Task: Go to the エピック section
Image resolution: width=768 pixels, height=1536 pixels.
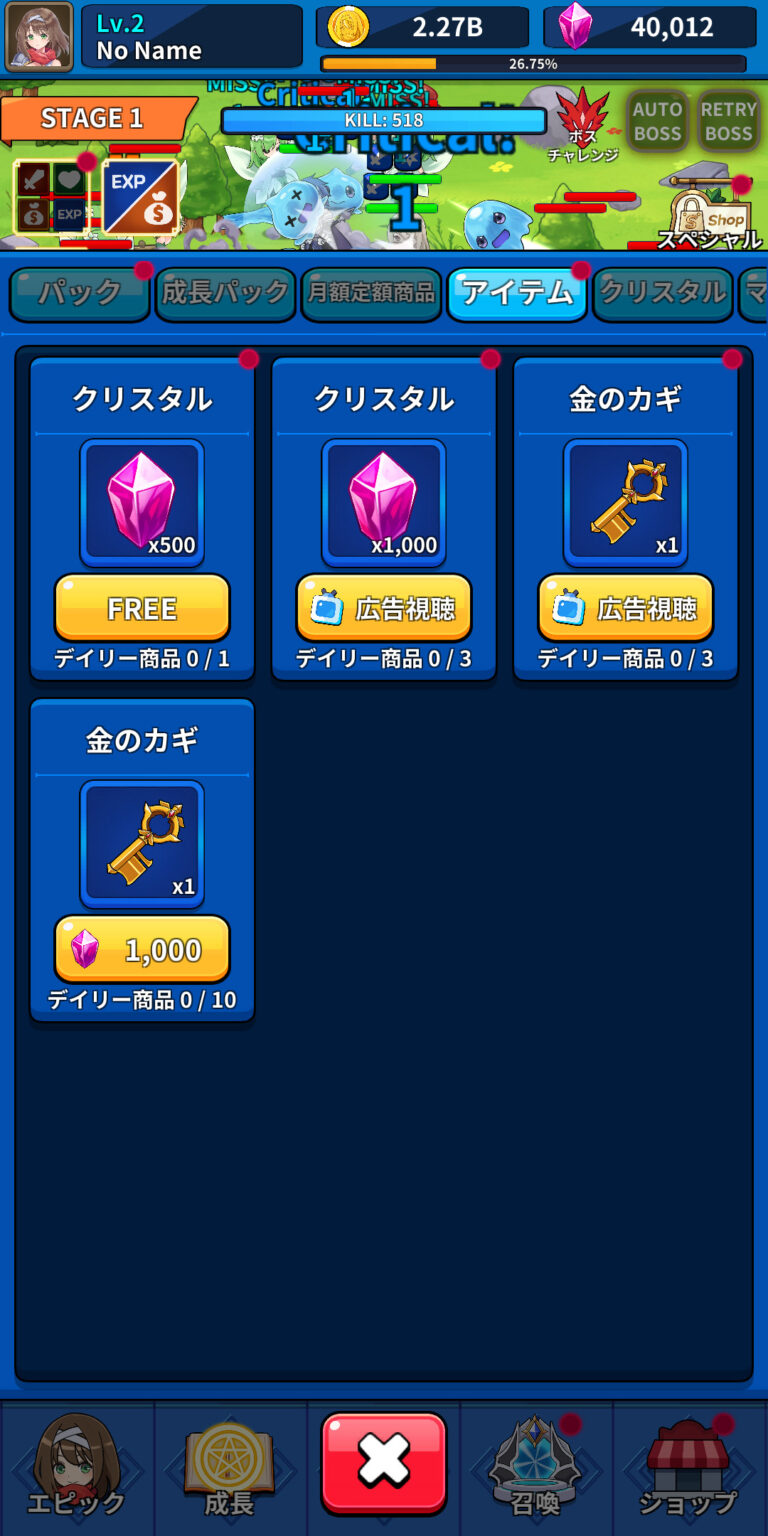Action: tap(77, 1468)
